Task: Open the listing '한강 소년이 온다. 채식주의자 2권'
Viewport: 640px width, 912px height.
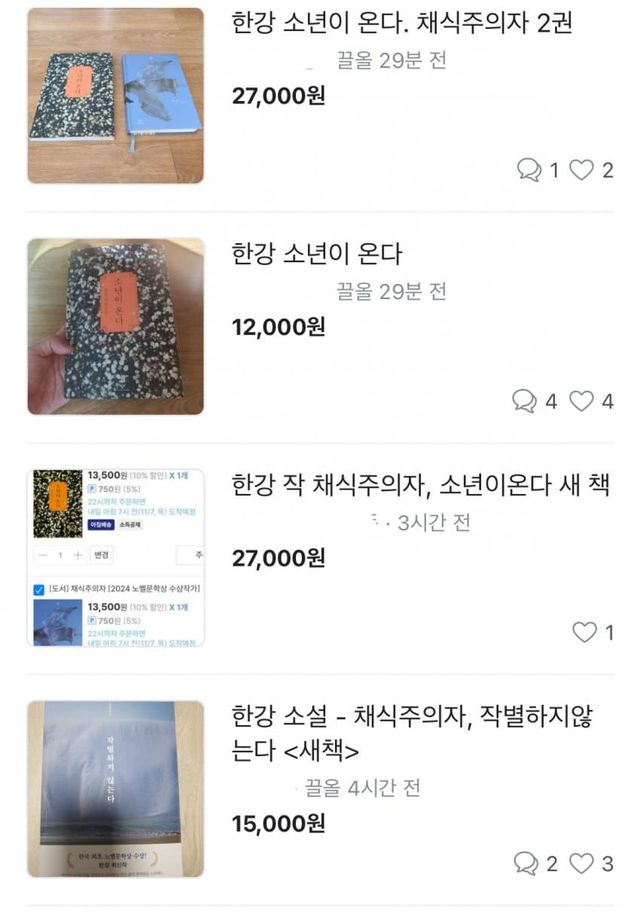Action: pos(401,23)
